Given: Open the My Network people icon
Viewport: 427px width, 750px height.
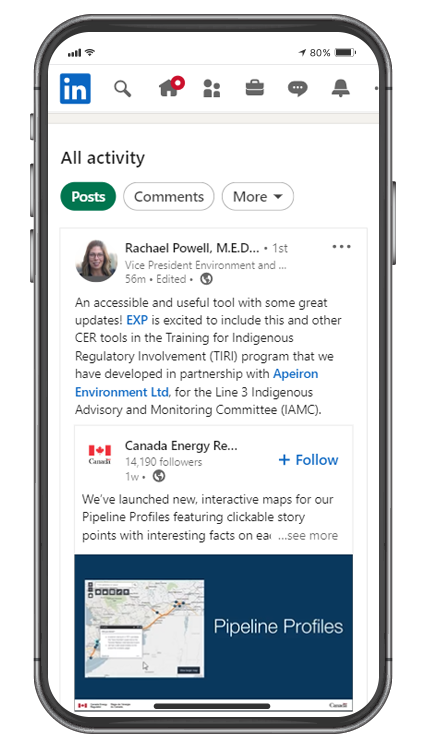Looking at the screenshot, I should coord(211,88).
